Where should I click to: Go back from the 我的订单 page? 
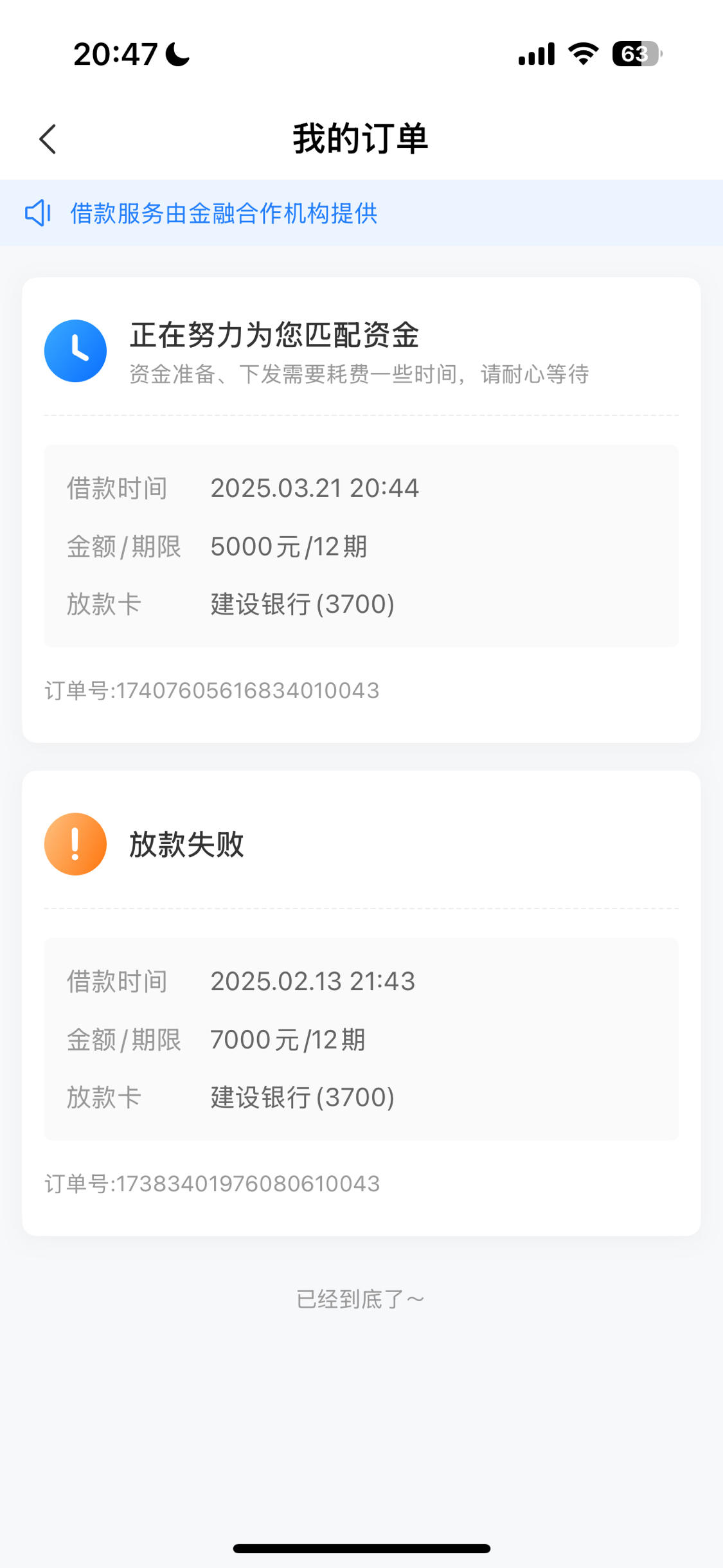[48, 139]
